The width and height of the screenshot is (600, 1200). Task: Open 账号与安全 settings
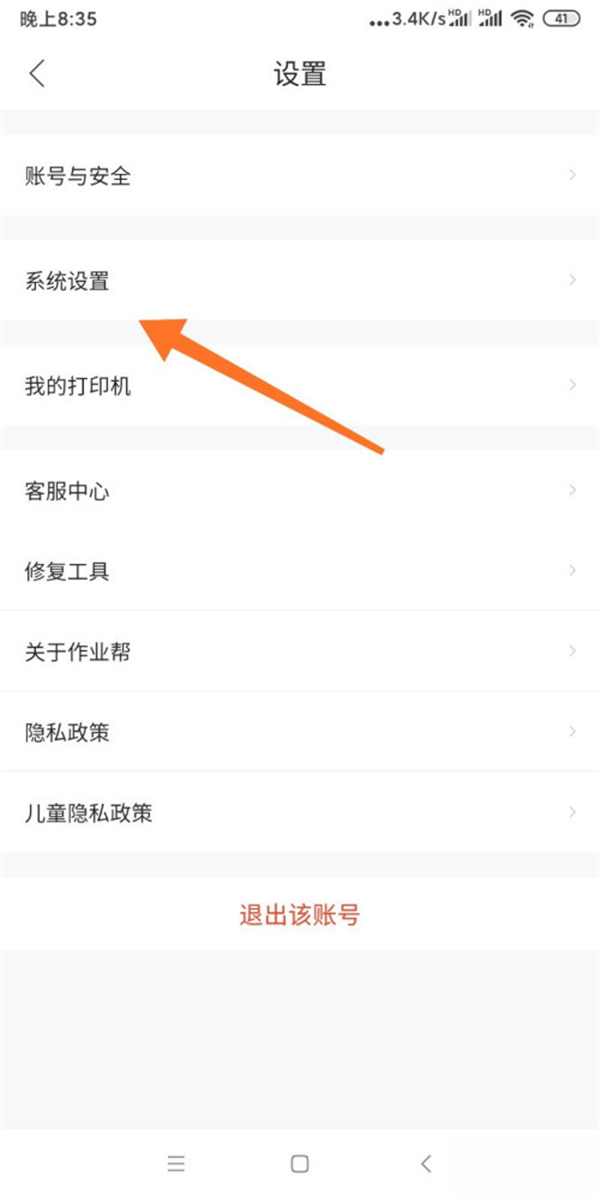point(300,177)
